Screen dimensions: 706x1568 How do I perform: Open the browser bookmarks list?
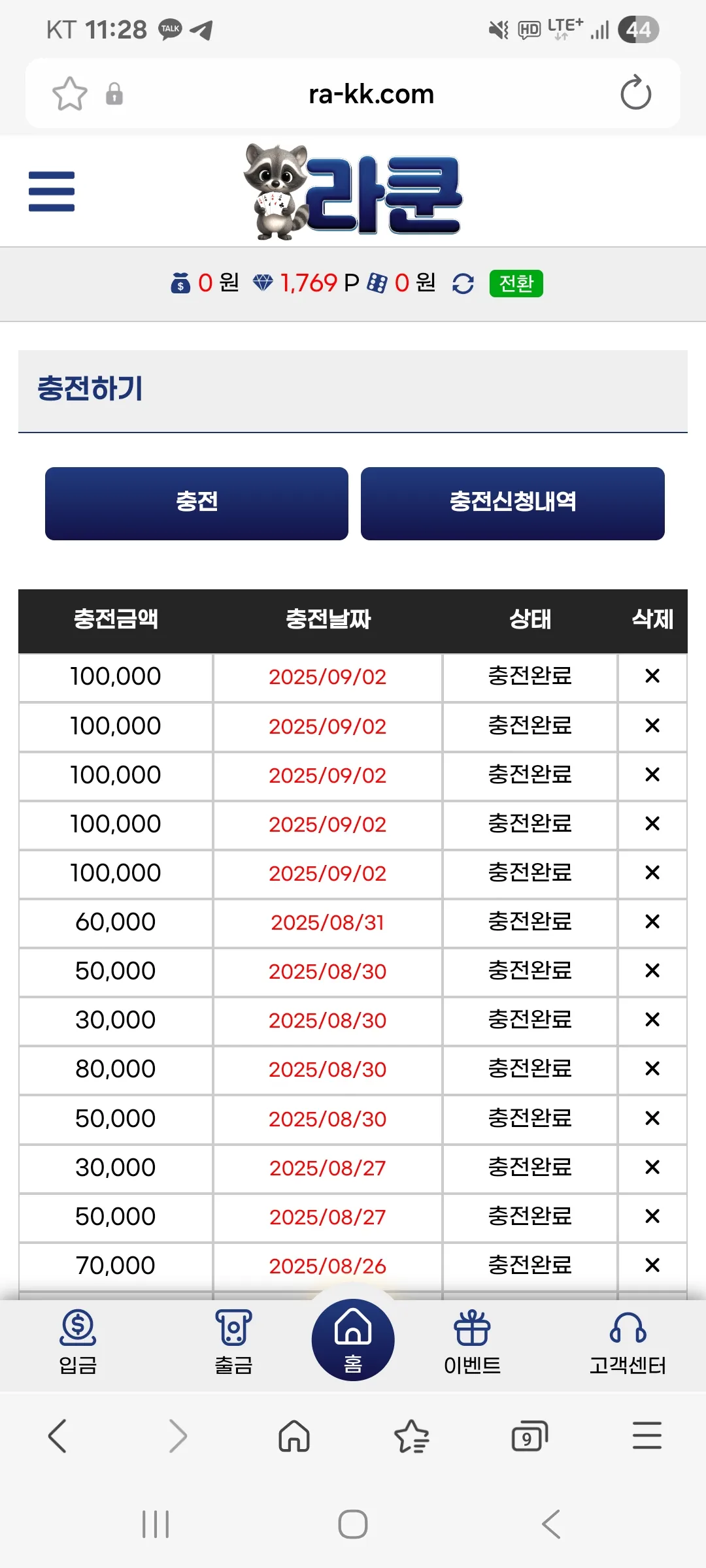[411, 1436]
